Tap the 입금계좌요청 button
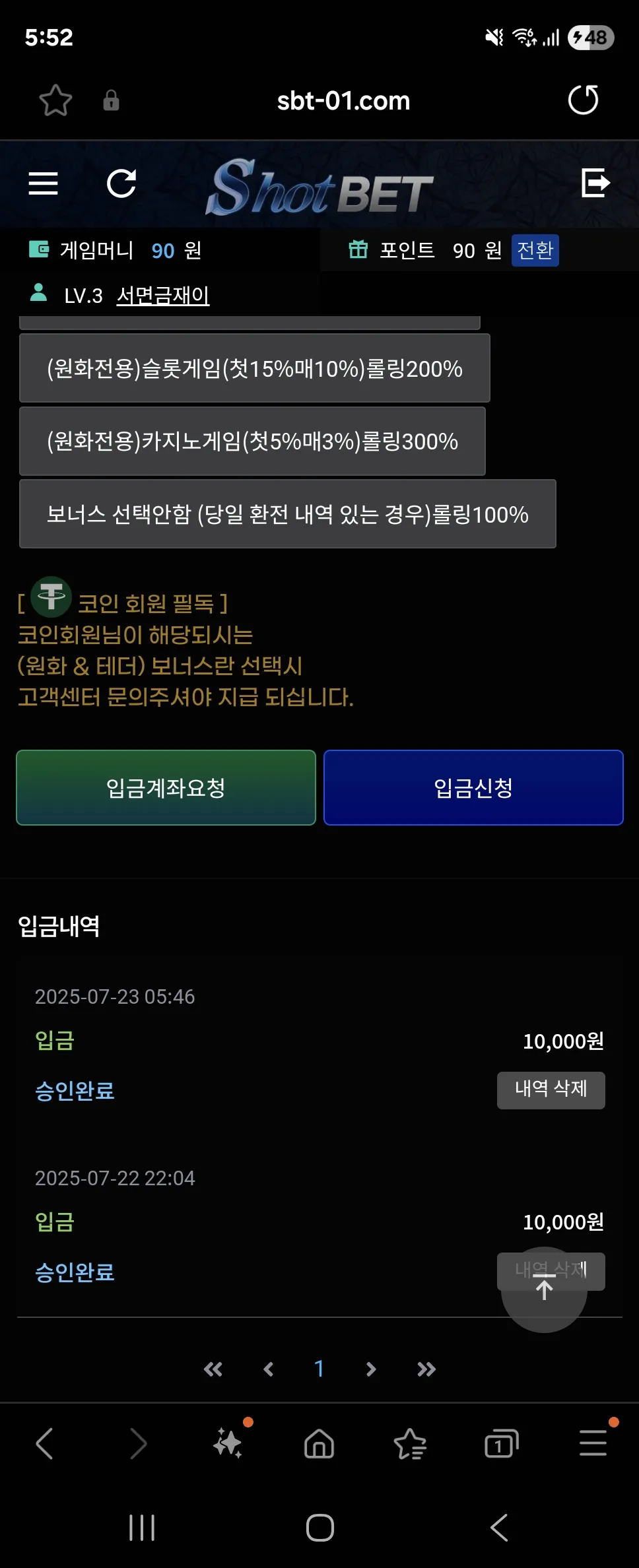 [x=166, y=787]
